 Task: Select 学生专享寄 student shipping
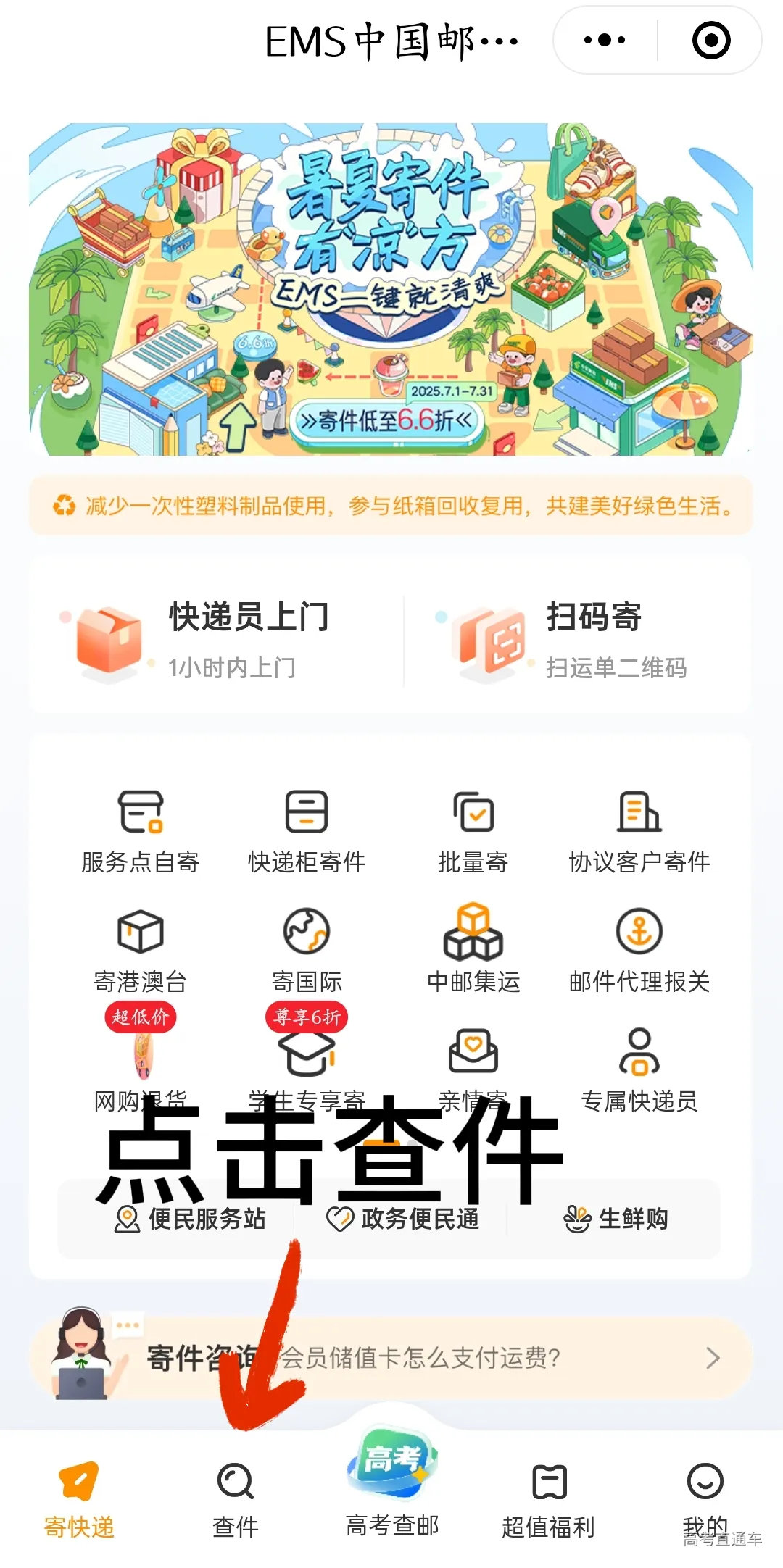307,1065
